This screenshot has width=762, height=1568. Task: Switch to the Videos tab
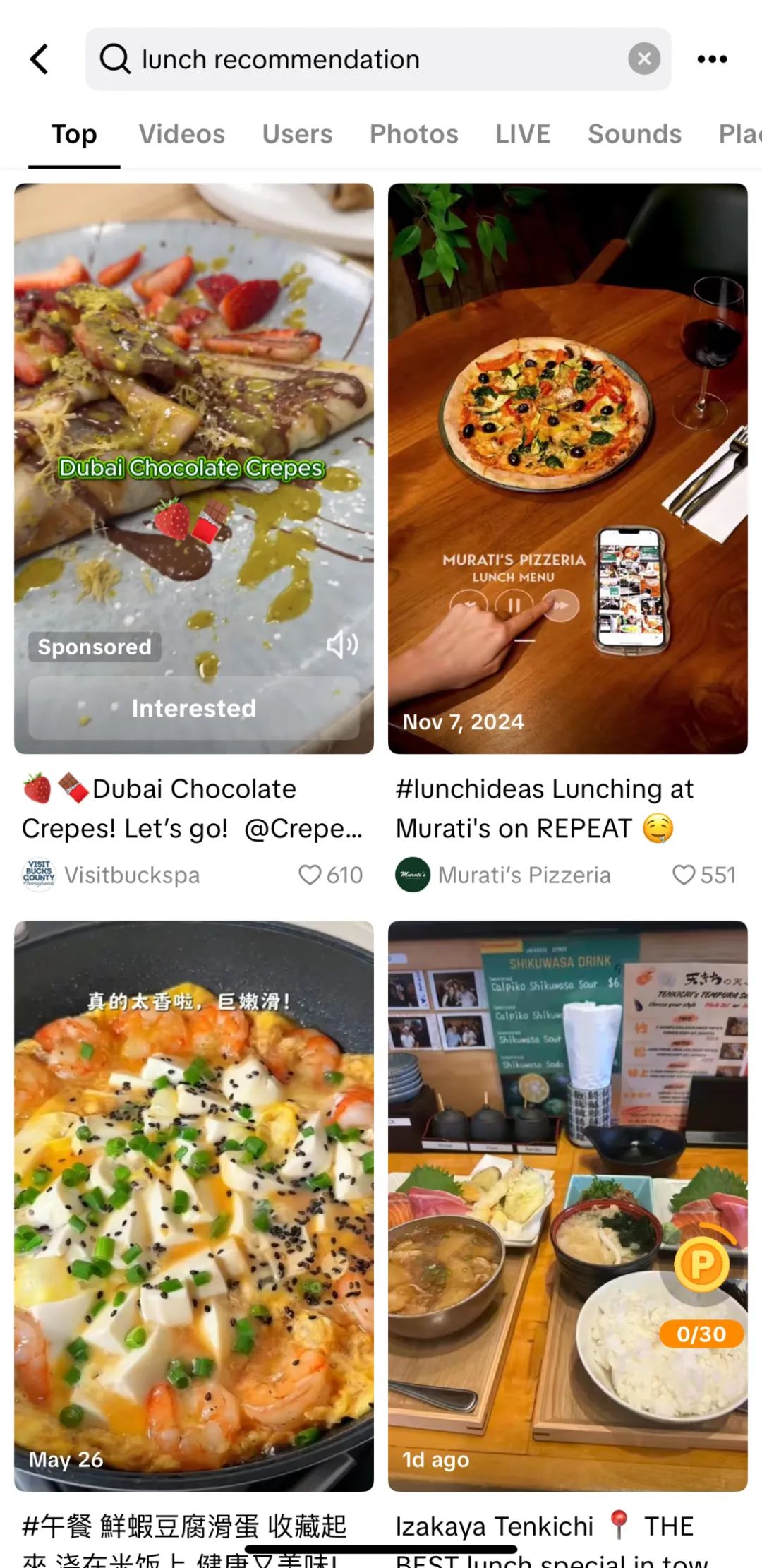pyautogui.click(x=181, y=134)
